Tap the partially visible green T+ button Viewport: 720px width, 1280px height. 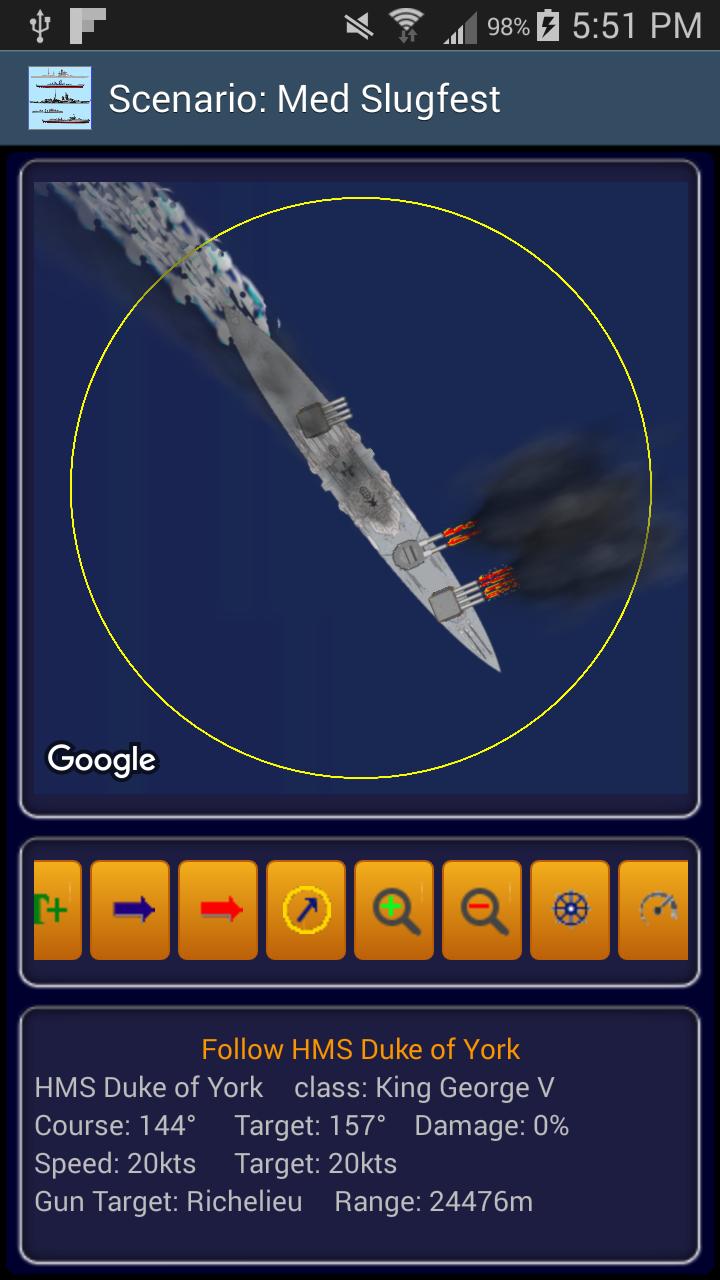click(57, 910)
